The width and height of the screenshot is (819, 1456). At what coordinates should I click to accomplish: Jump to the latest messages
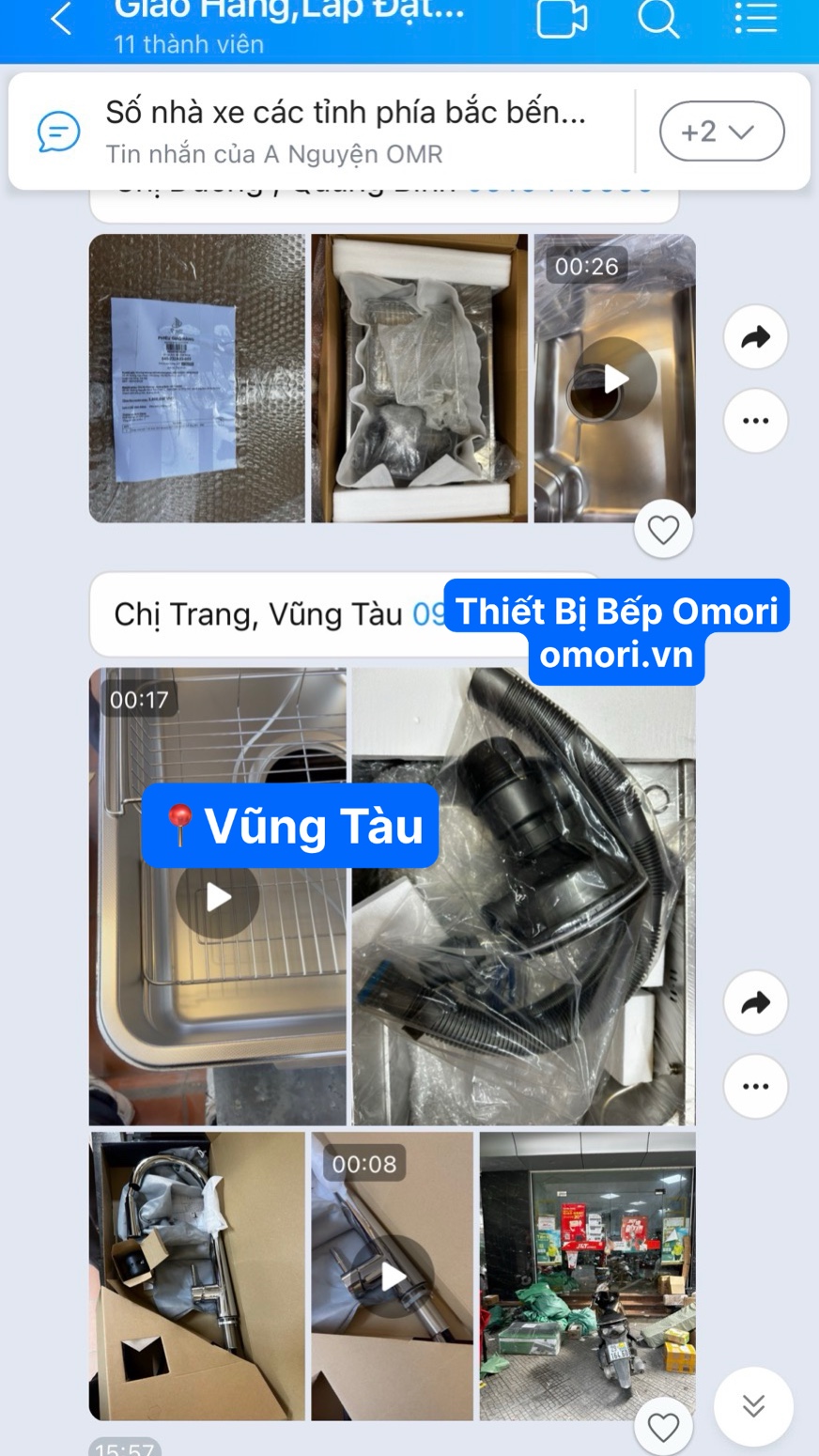tap(753, 1406)
